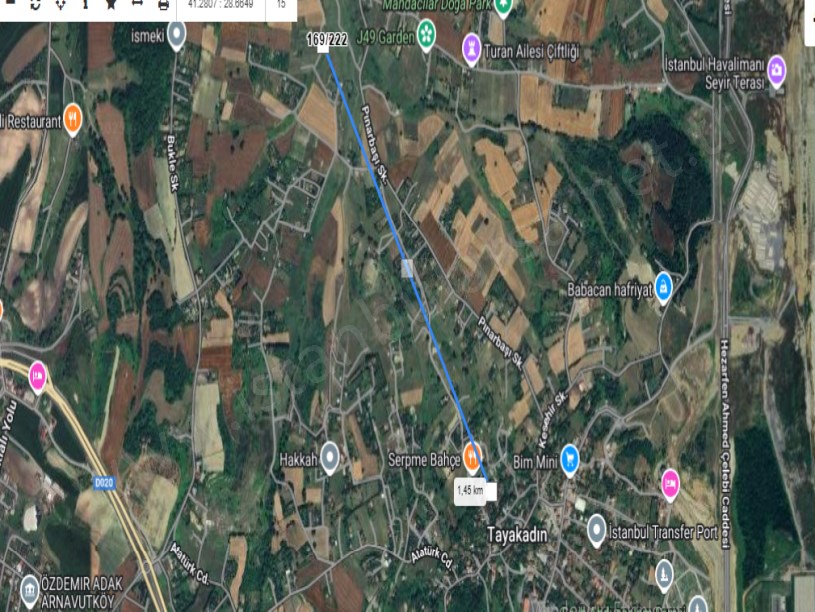The image size is (815, 612).
Task: Tap the Babacan hafriyat marker
Action: pyautogui.click(x=662, y=287)
